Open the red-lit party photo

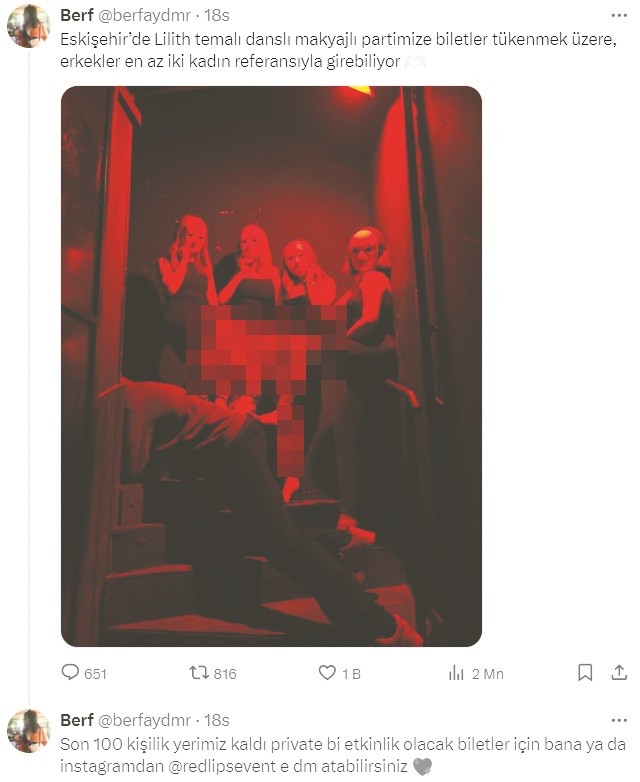tap(271, 366)
